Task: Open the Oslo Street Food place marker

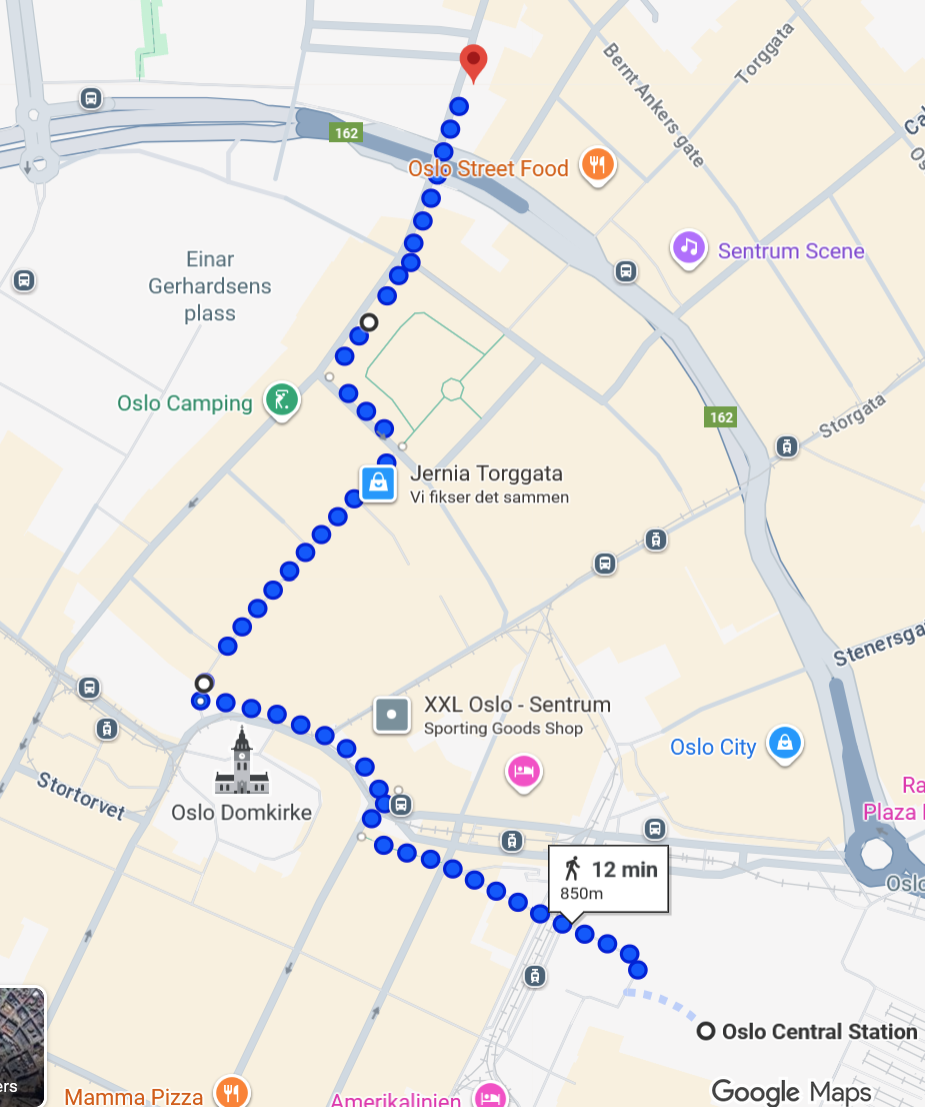Action: pyautogui.click(x=597, y=166)
